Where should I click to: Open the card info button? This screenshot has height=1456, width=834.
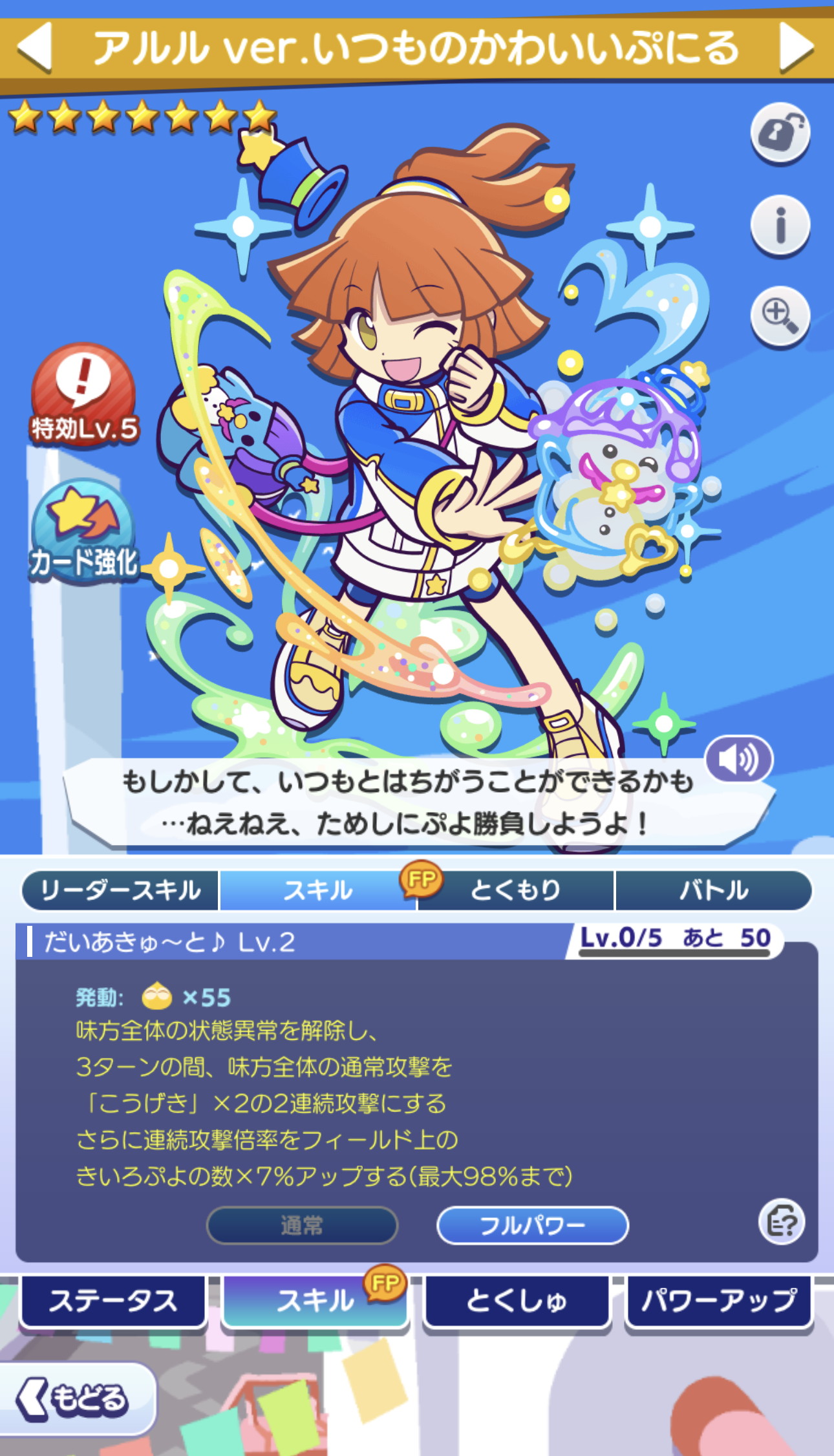tap(780, 225)
